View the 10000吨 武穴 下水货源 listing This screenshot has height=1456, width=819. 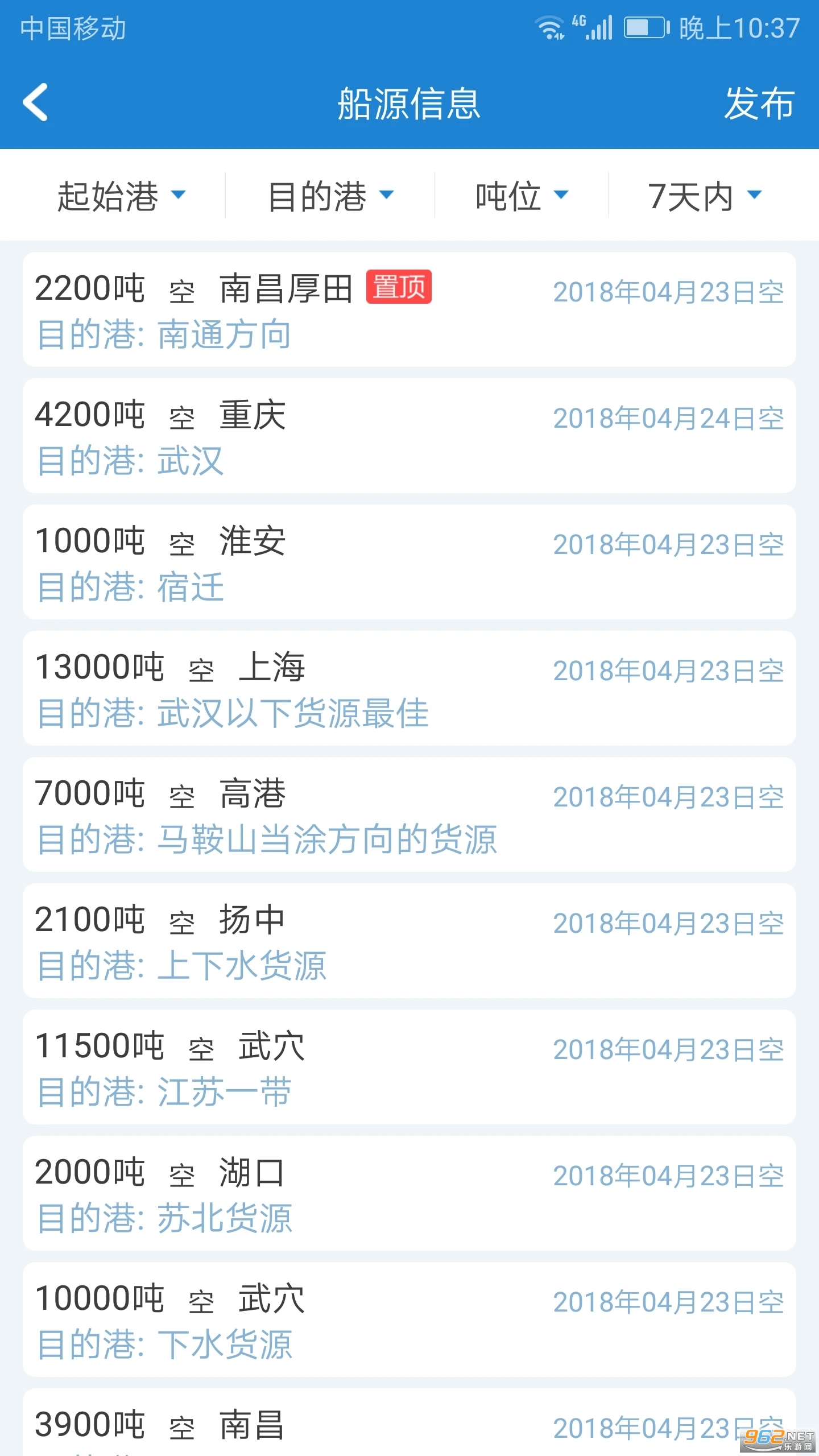pyautogui.click(x=409, y=1320)
